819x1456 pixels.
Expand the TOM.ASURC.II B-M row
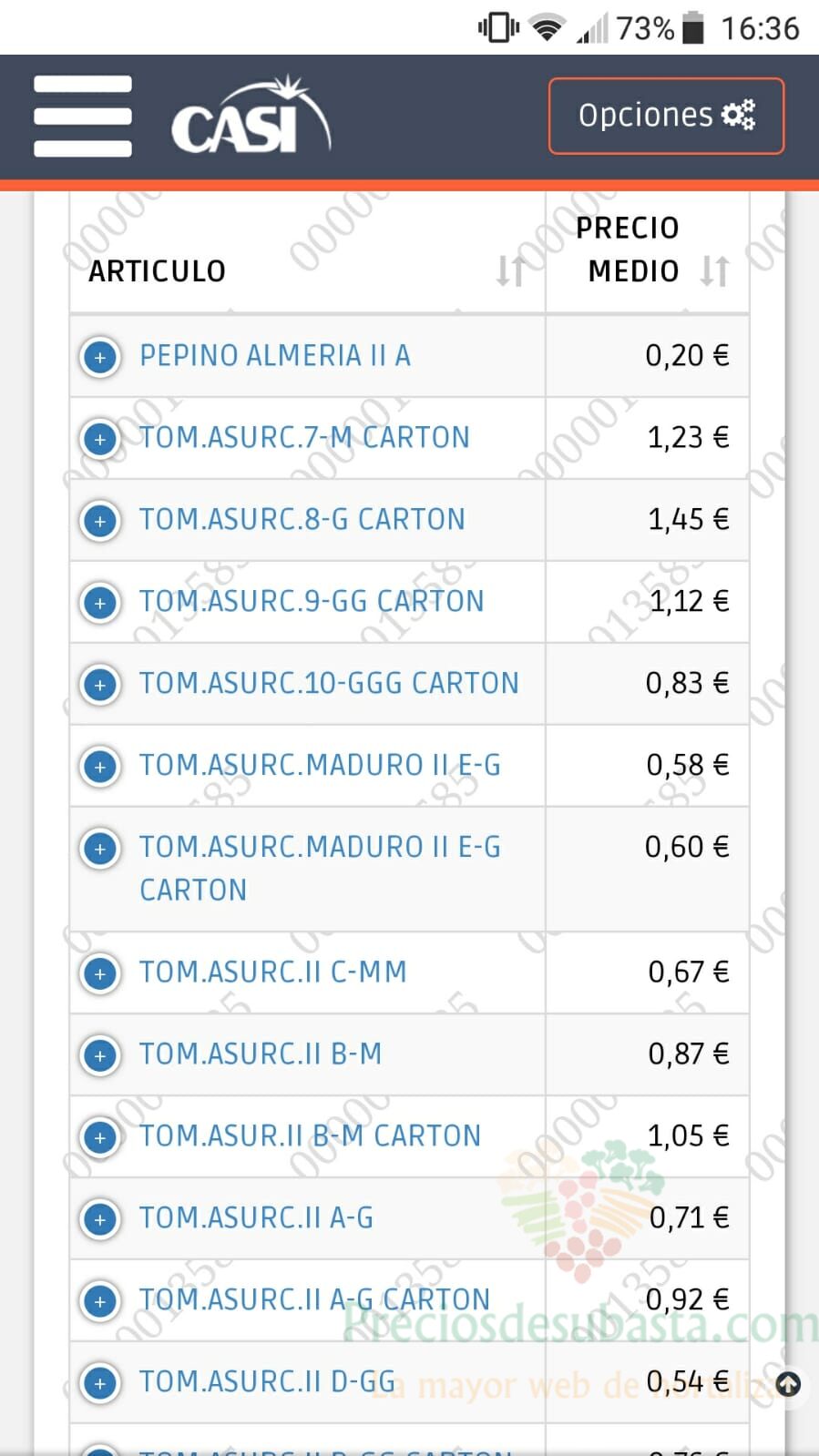pyautogui.click(x=100, y=1055)
